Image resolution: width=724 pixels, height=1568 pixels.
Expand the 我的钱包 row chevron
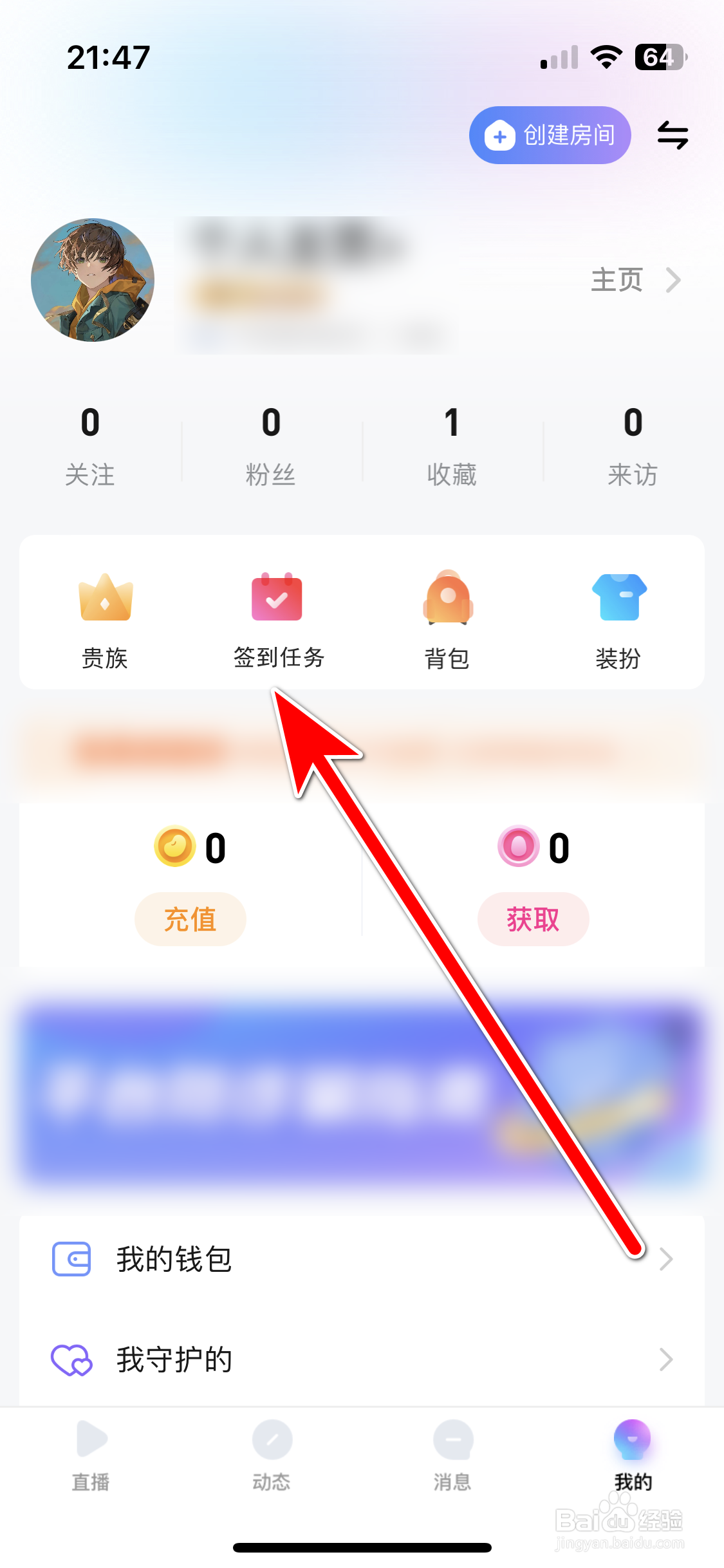pyautogui.click(x=667, y=1259)
